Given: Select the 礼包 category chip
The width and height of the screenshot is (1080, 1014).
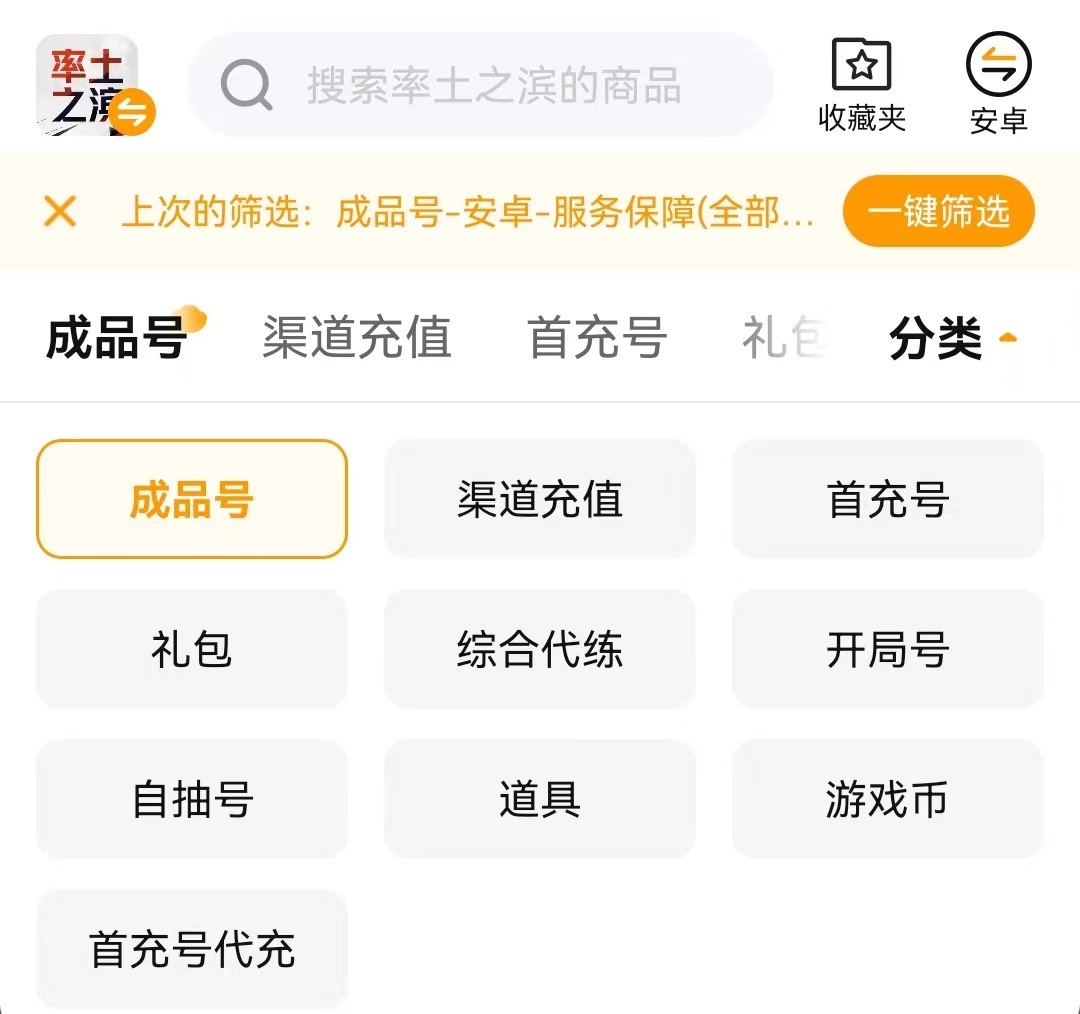Looking at the screenshot, I should click(192, 649).
